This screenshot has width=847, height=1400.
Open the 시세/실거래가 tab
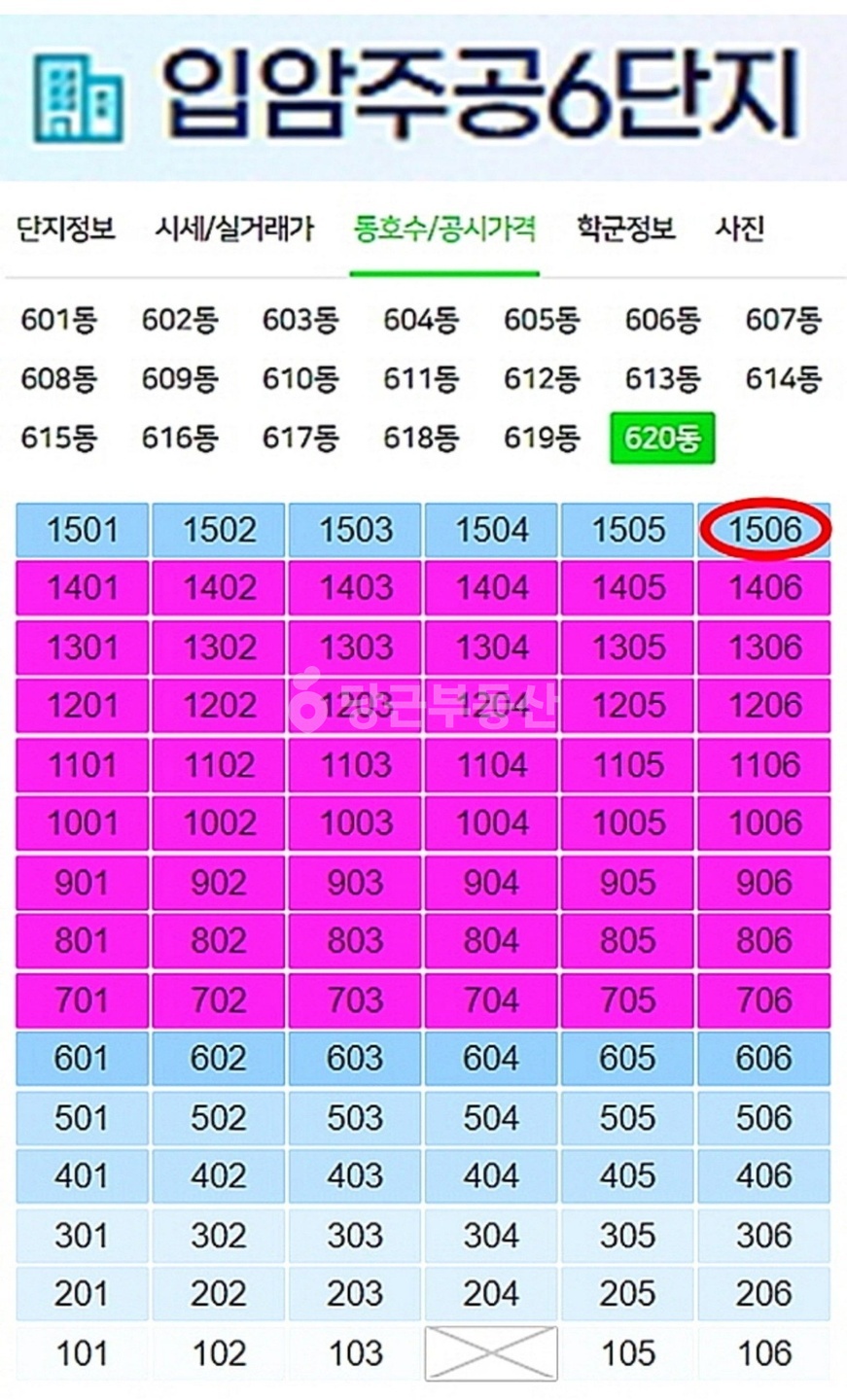click(x=234, y=229)
